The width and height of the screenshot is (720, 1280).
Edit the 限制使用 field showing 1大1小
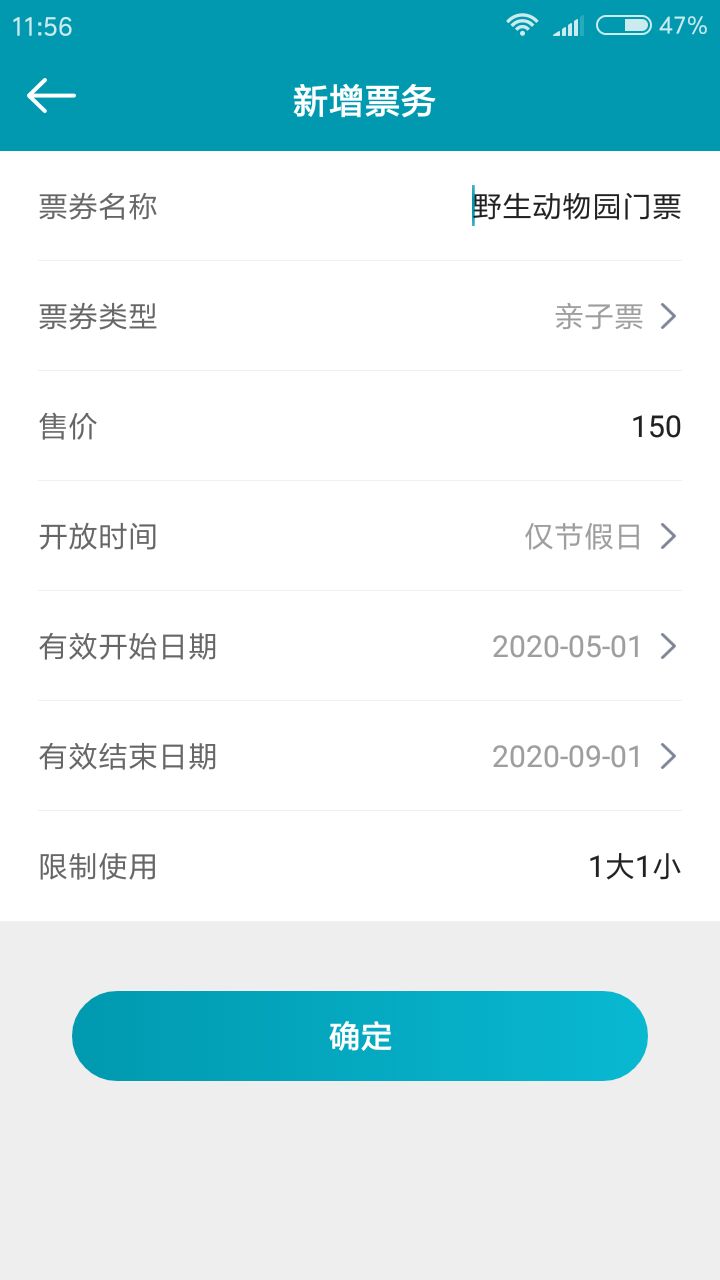(634, 867)
